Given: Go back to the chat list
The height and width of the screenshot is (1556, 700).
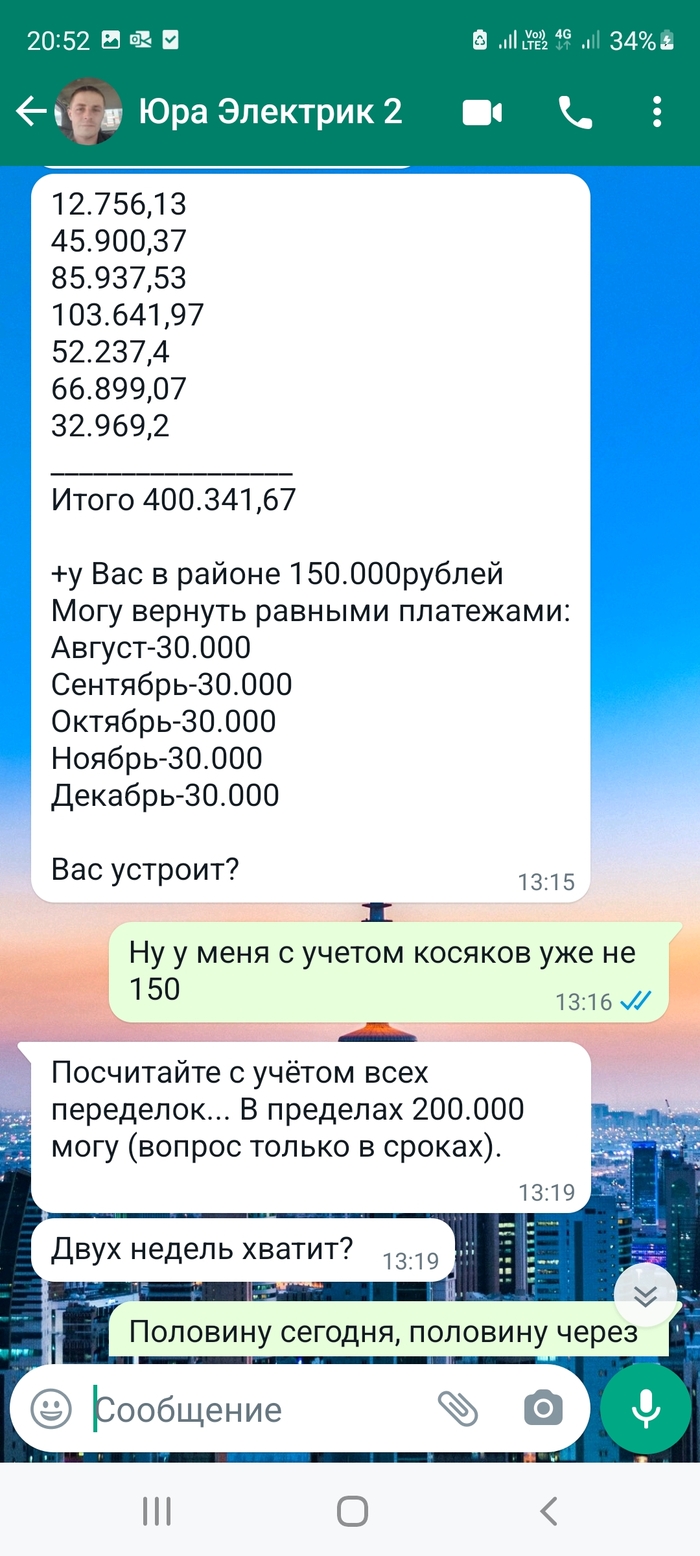Looking at the screenshot, I should click(30, 112).
